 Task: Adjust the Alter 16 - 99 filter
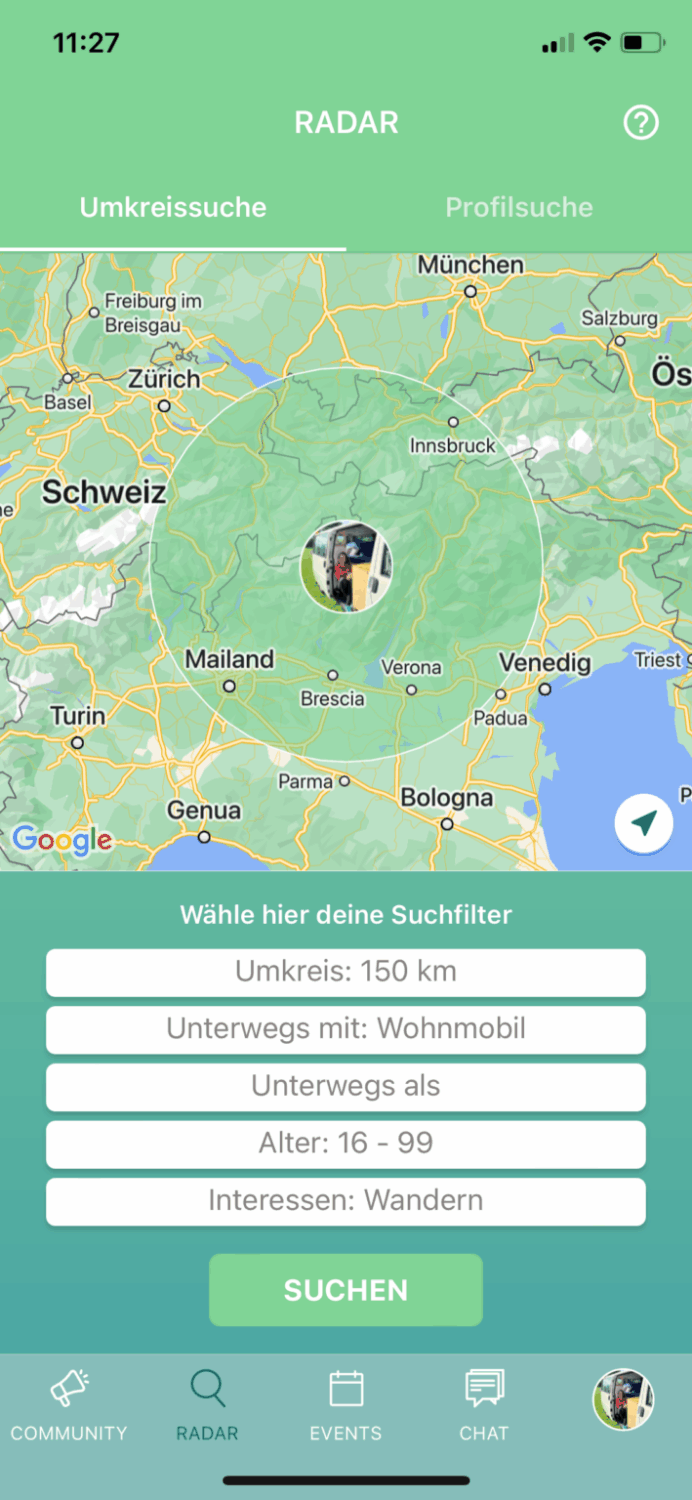tap(346, 1143)
